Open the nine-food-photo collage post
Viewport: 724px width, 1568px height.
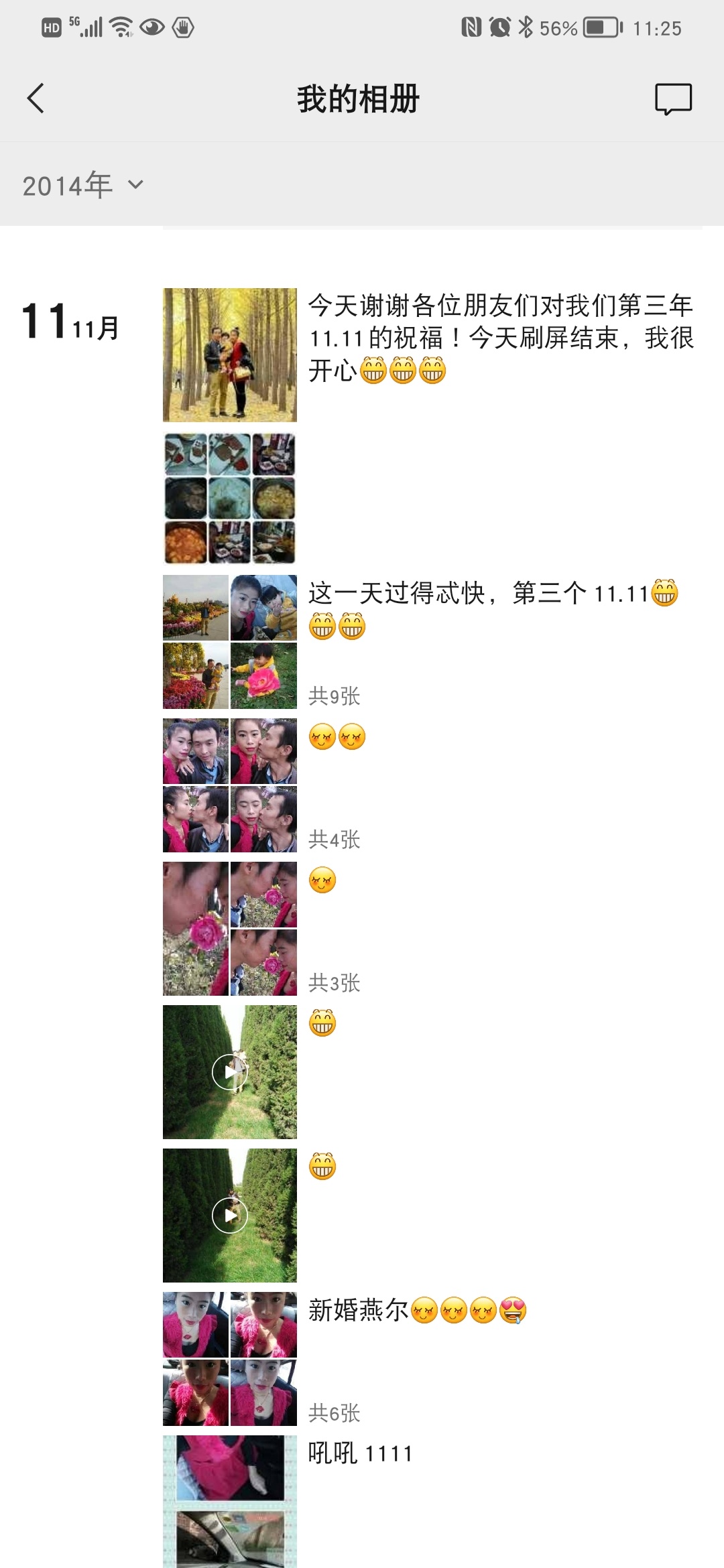(230, 499)
